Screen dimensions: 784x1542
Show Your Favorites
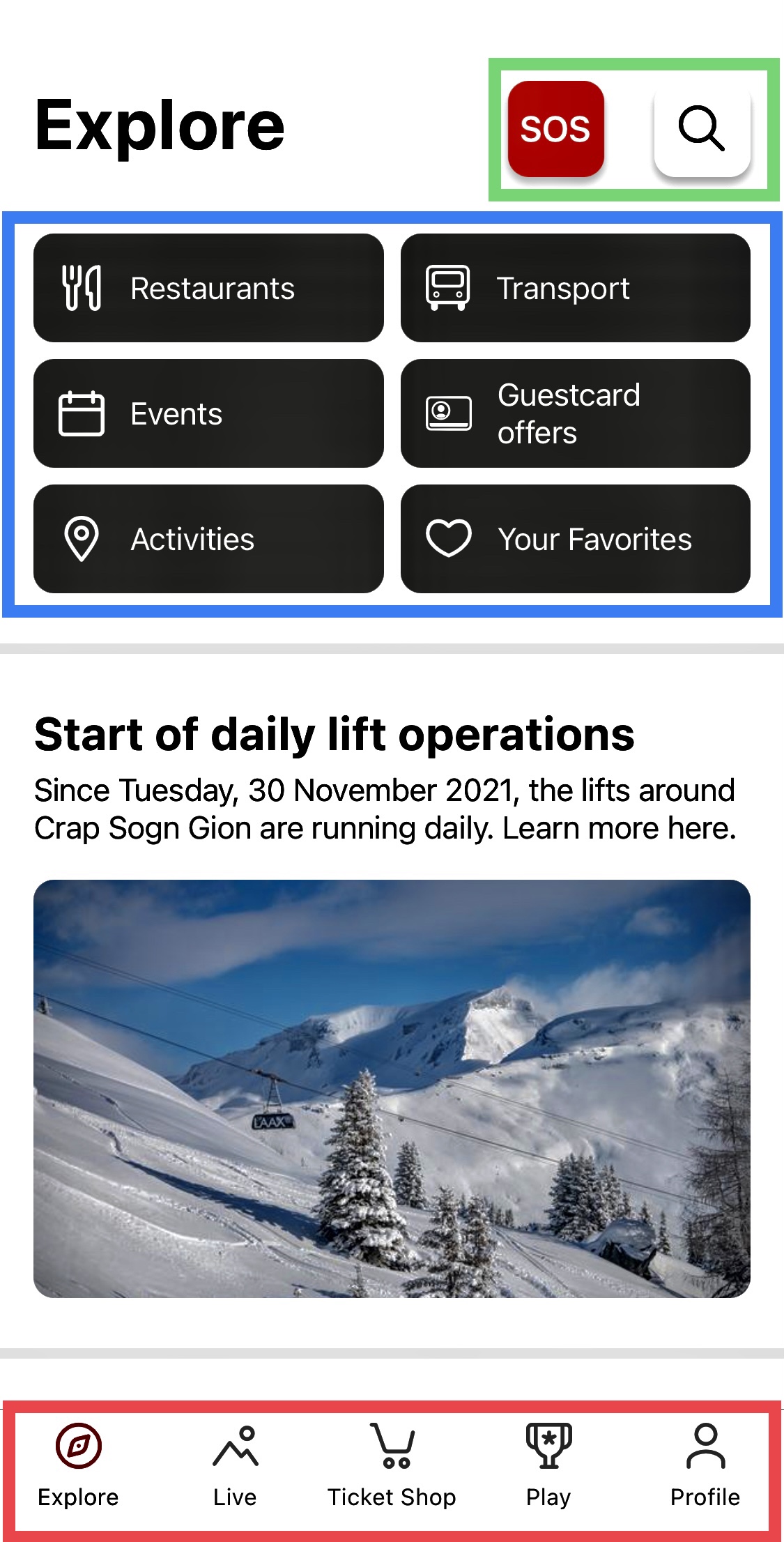tap(575, 539)
